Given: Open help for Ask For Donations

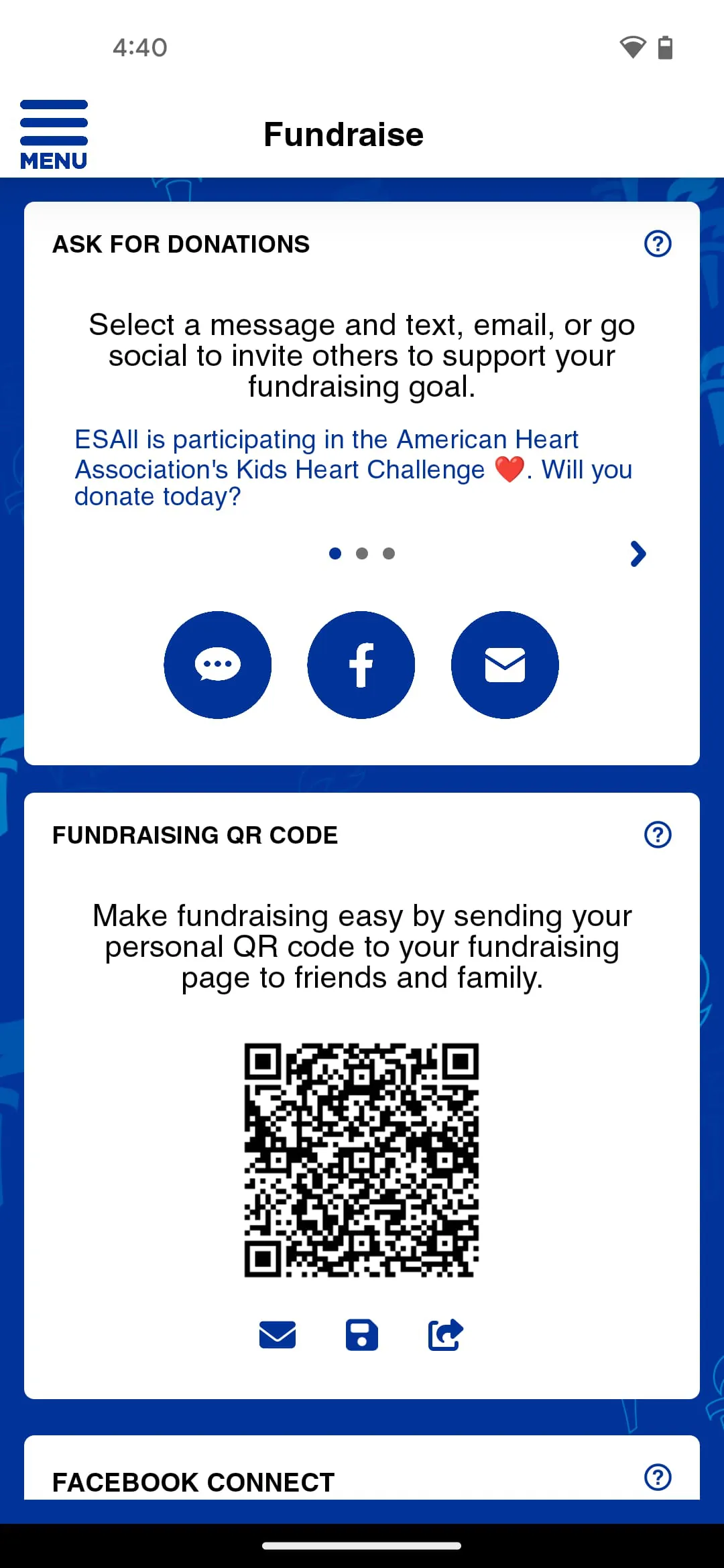Looking at the screenshot, I should pos(658,244).
